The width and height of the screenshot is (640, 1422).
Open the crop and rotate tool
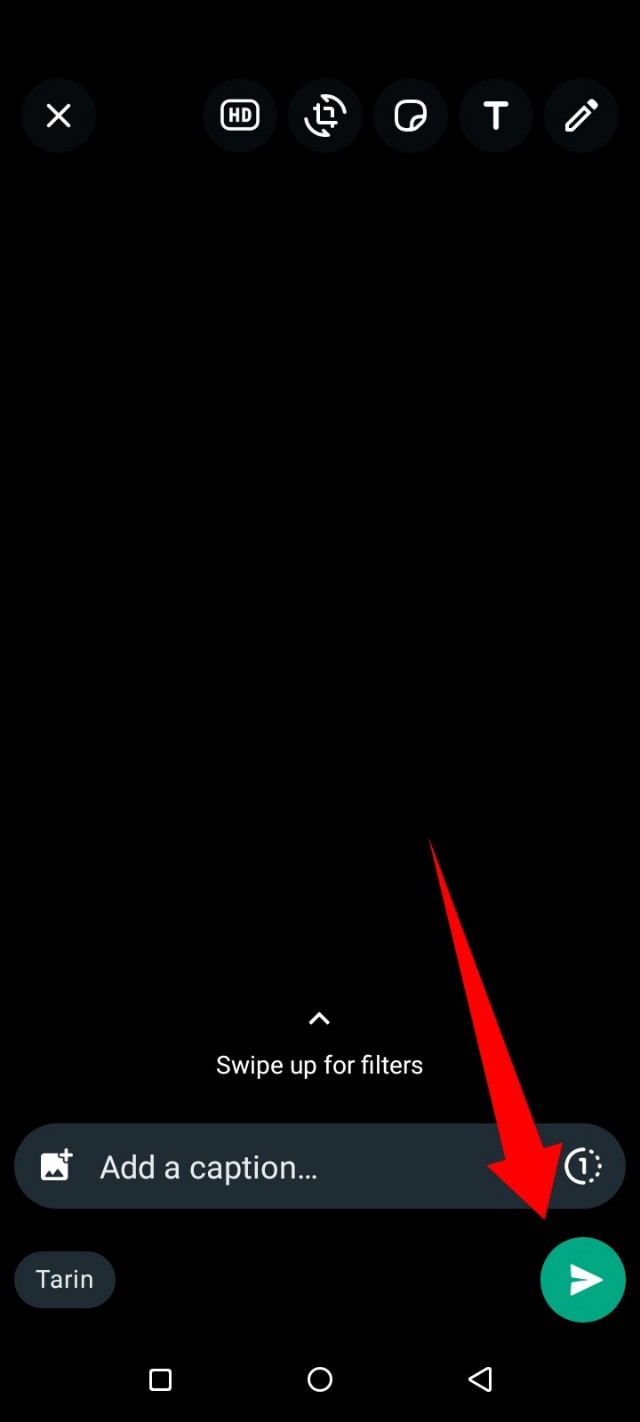[325, 116]
